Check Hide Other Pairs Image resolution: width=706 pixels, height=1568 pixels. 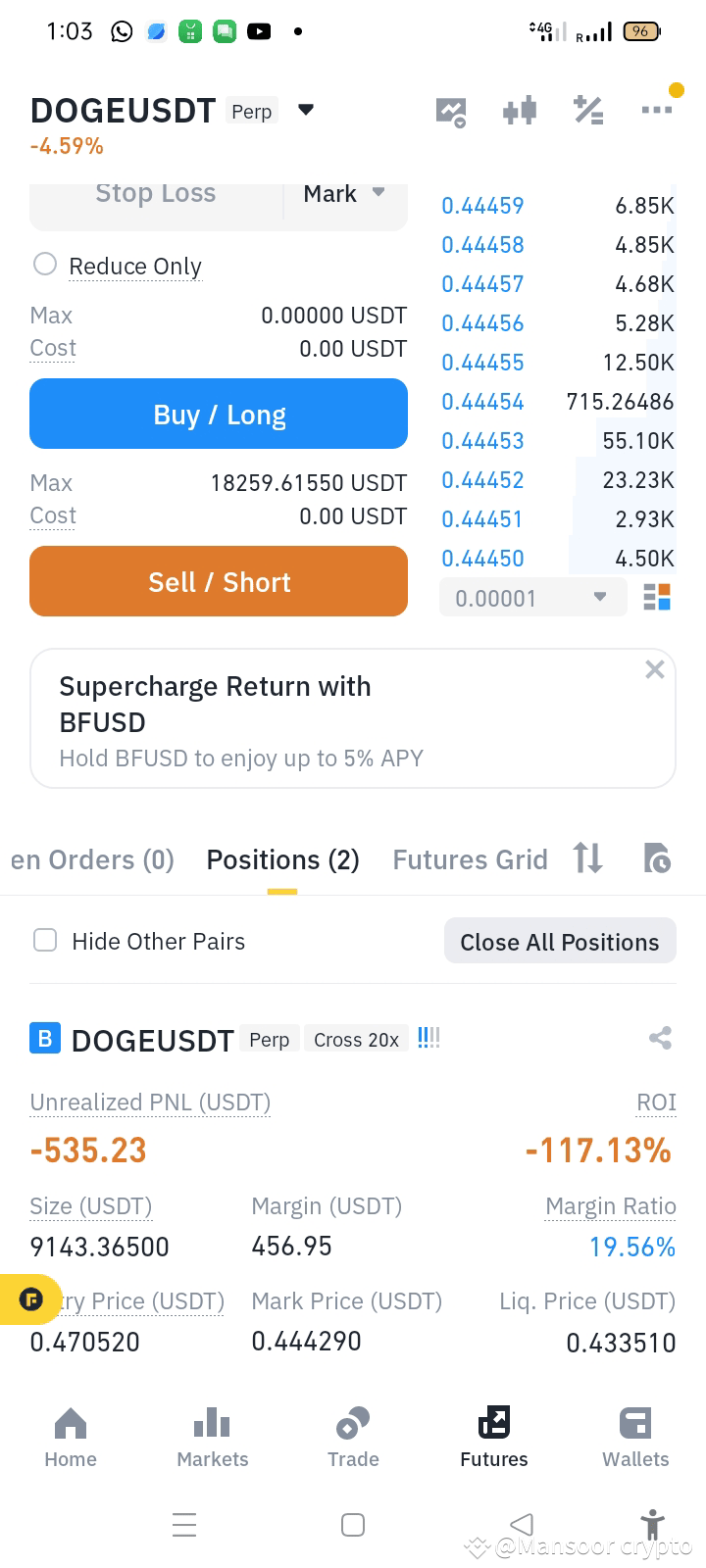click(45, 940)
